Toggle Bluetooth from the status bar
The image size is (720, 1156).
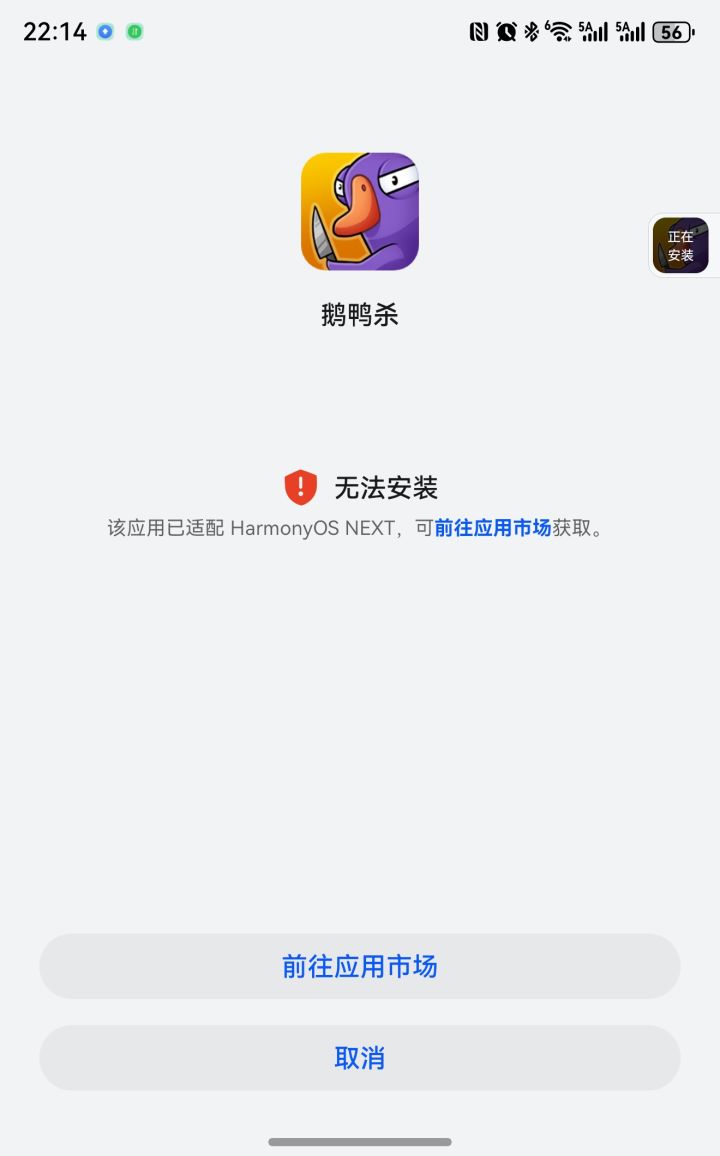531,32
